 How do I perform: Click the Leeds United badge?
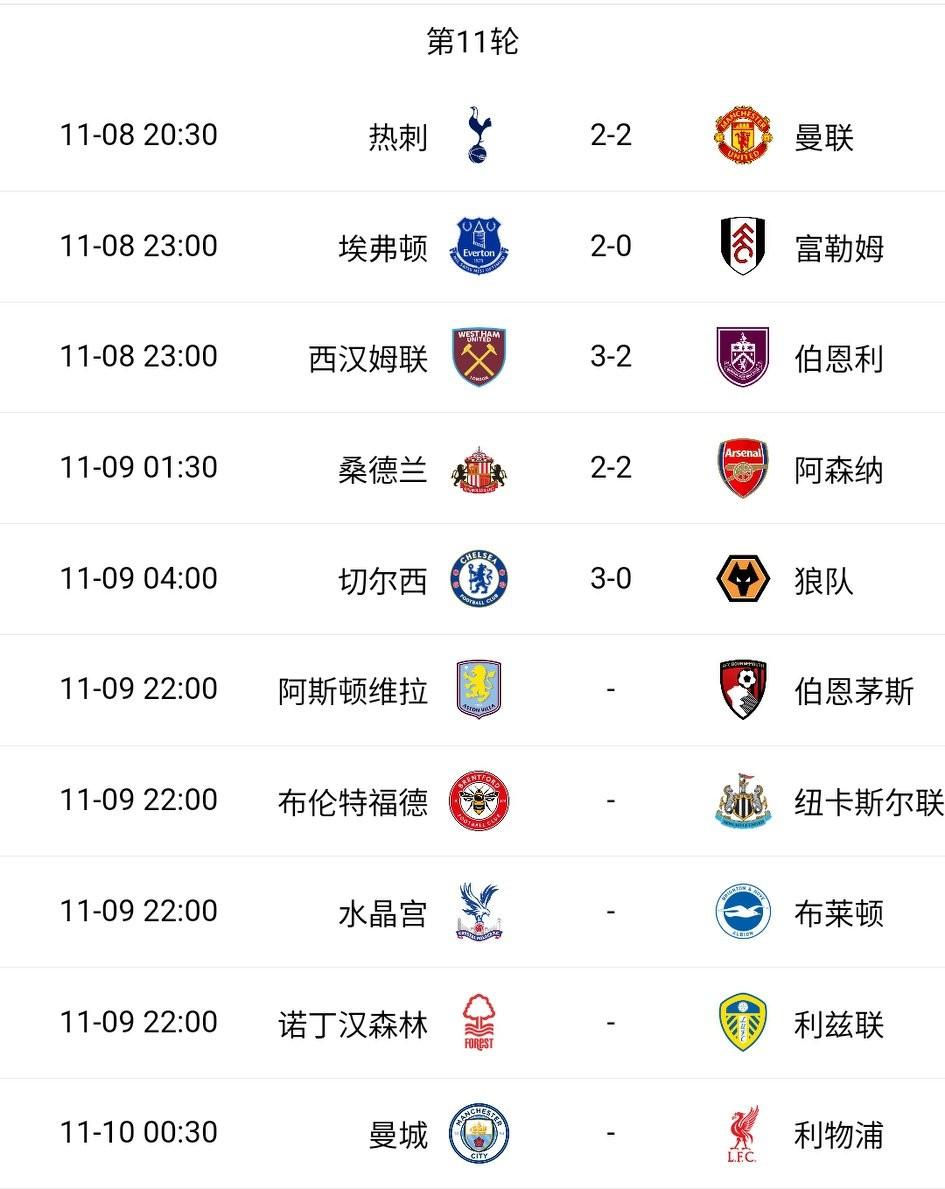(742, 1023)
